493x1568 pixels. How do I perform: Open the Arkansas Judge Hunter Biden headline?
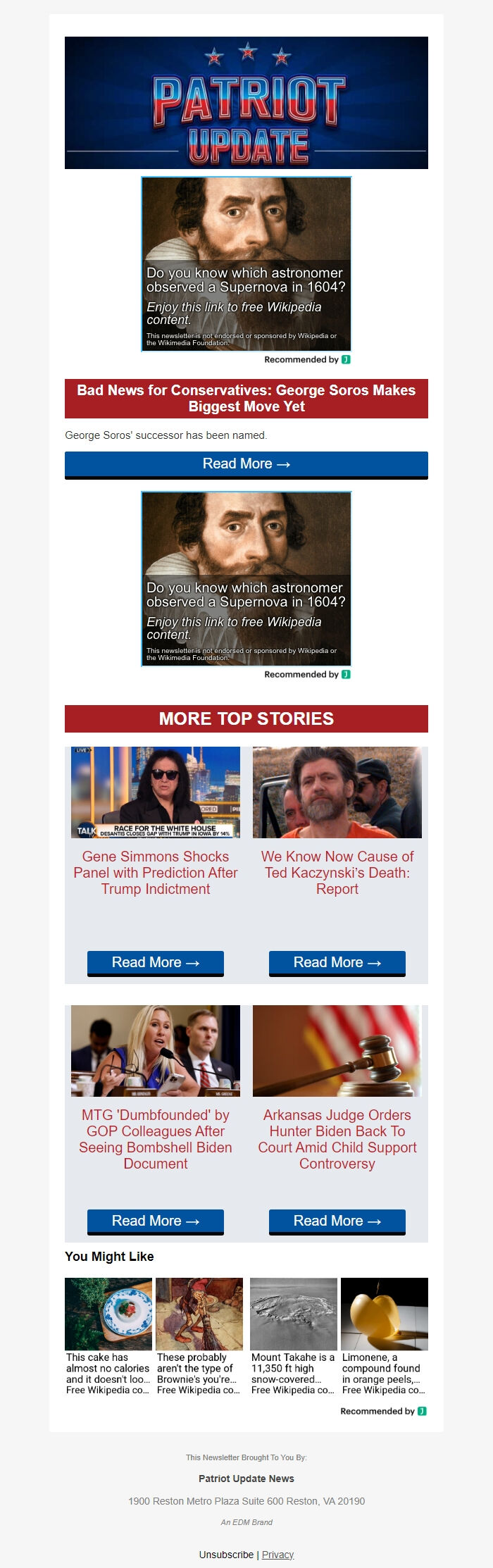[337, 1139]
